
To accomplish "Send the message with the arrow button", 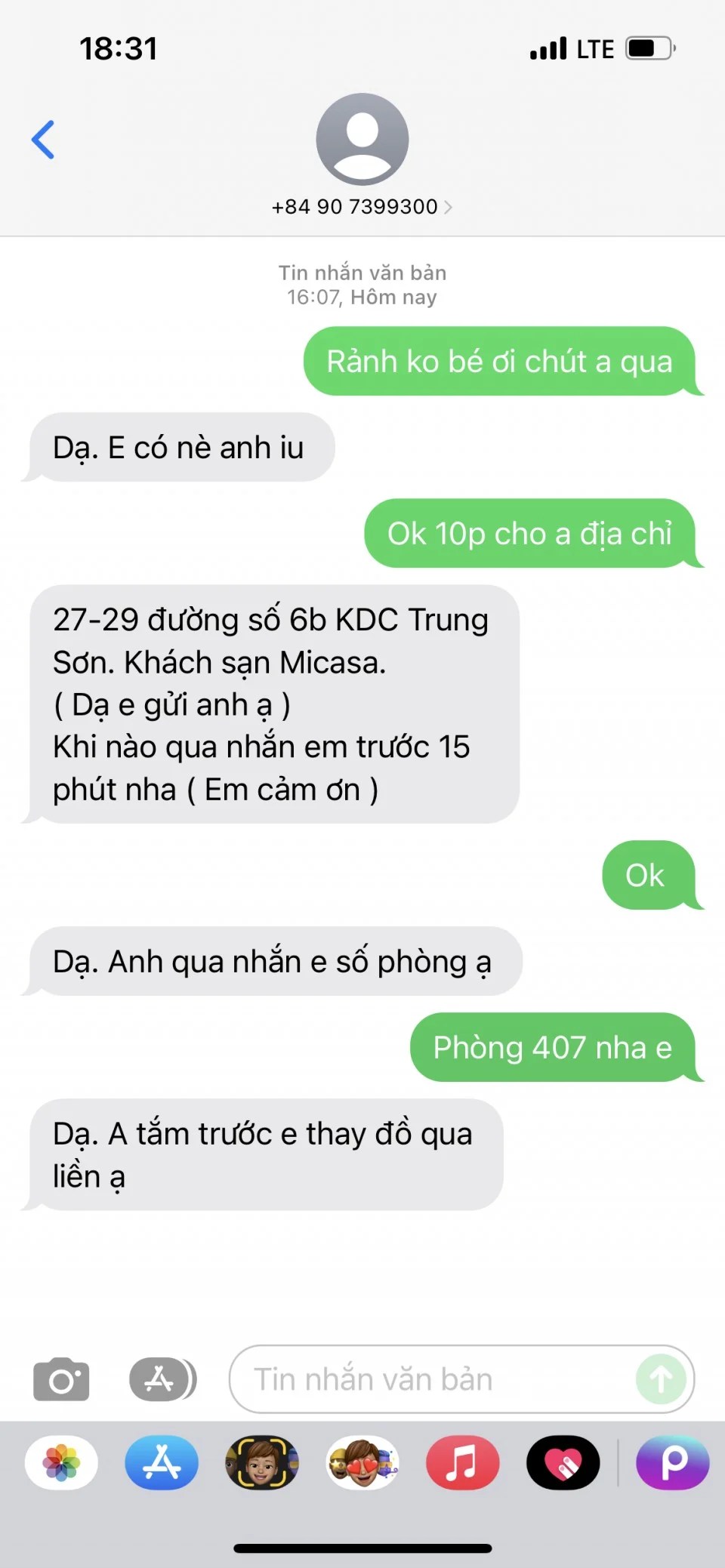I will tap(661, 1379).
